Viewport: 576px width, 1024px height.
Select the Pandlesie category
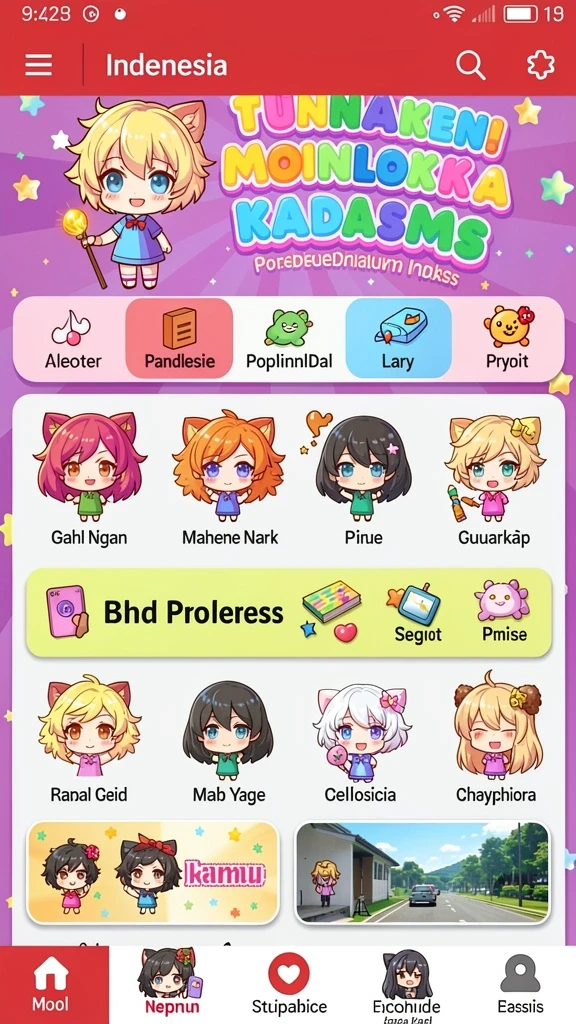[179, 338]
